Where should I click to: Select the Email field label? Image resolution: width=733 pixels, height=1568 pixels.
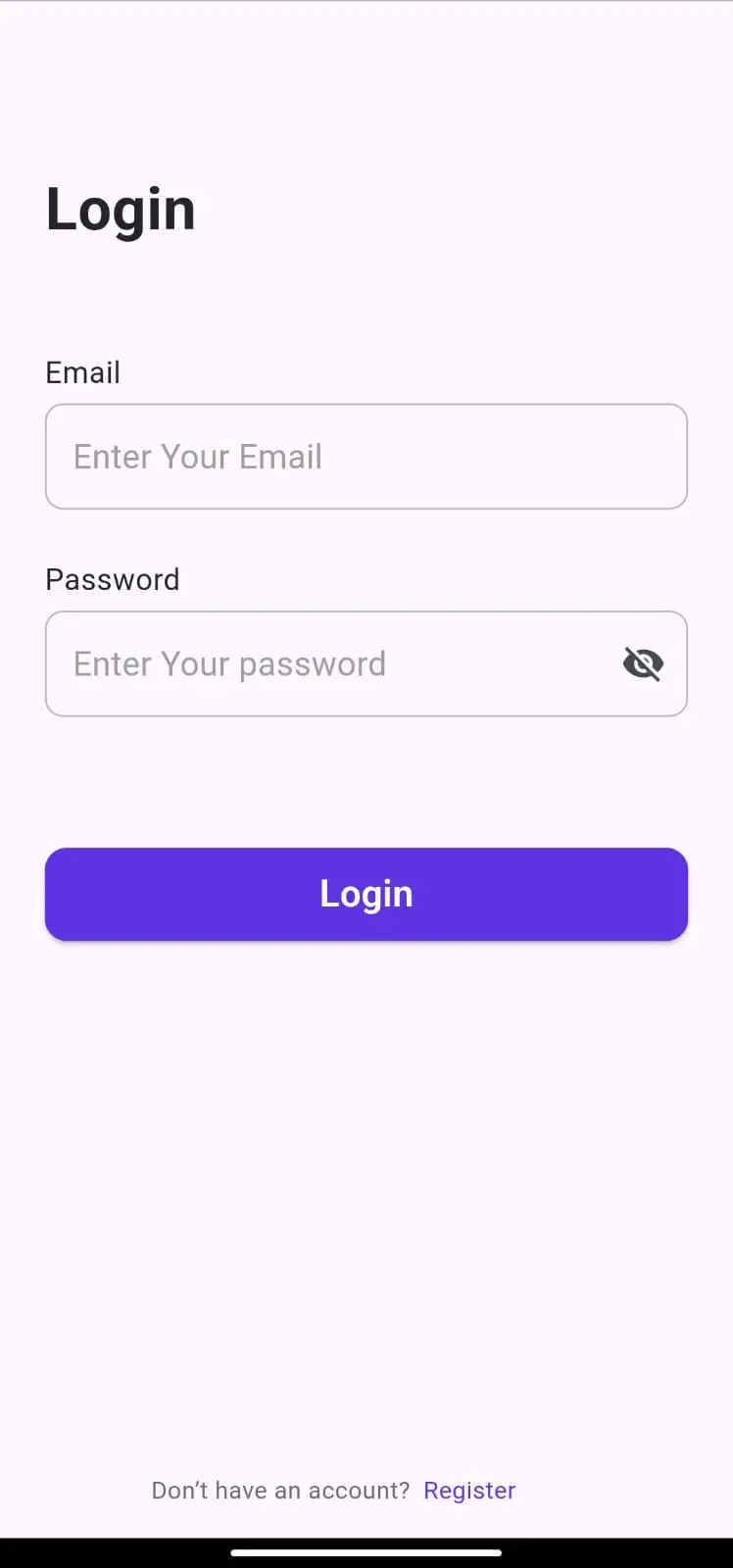click(82, 372)
